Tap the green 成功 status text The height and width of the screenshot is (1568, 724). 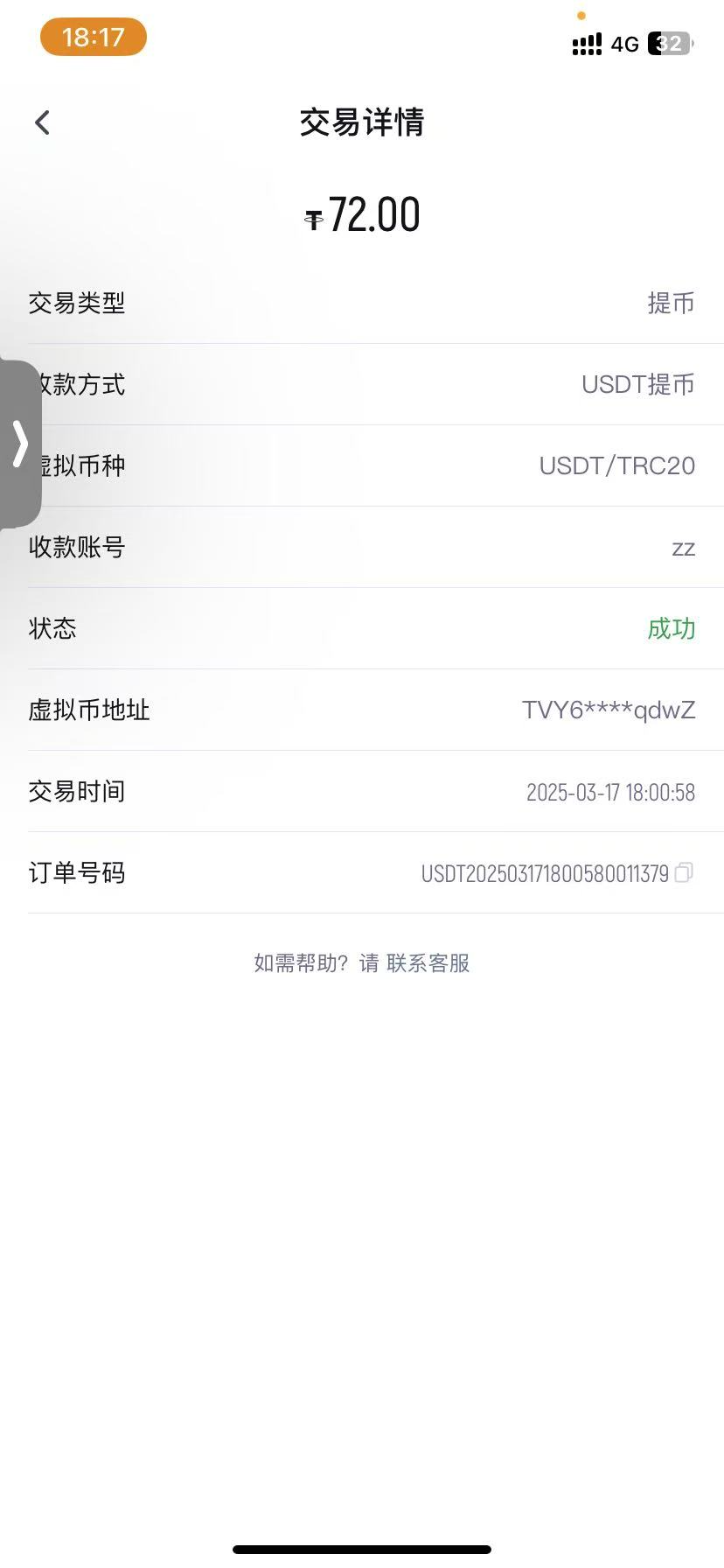point(672,629)
